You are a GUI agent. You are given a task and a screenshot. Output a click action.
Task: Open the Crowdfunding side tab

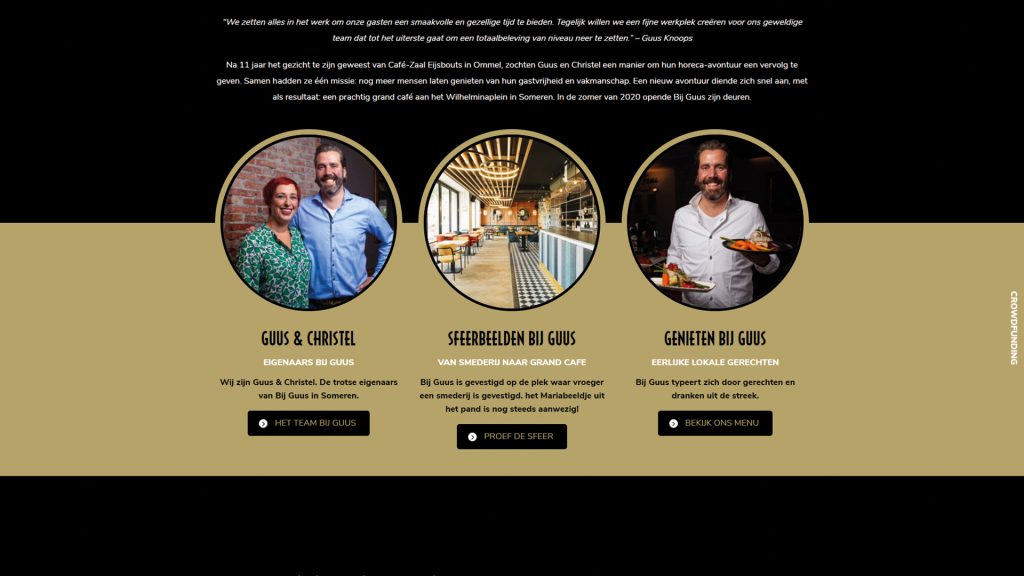[x=1013, y=328]
